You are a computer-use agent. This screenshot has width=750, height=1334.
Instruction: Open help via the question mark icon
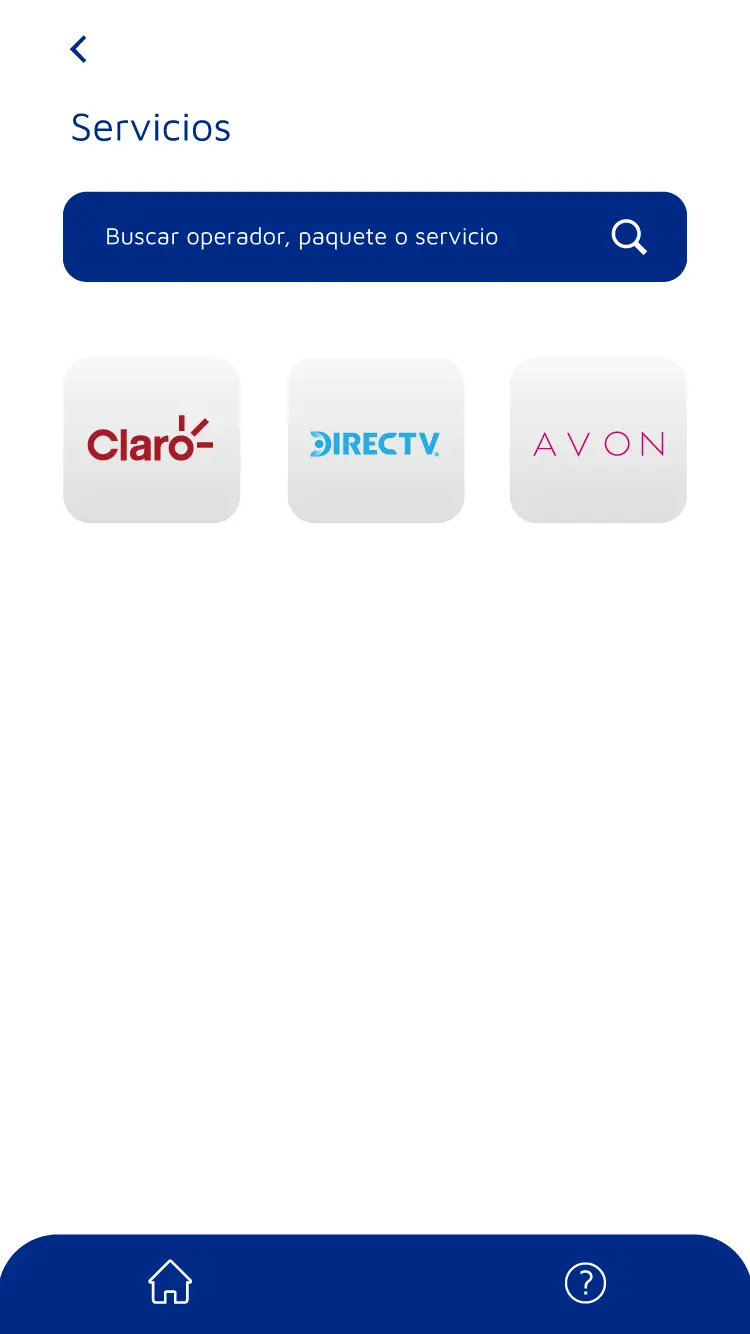pos(585,1283)
